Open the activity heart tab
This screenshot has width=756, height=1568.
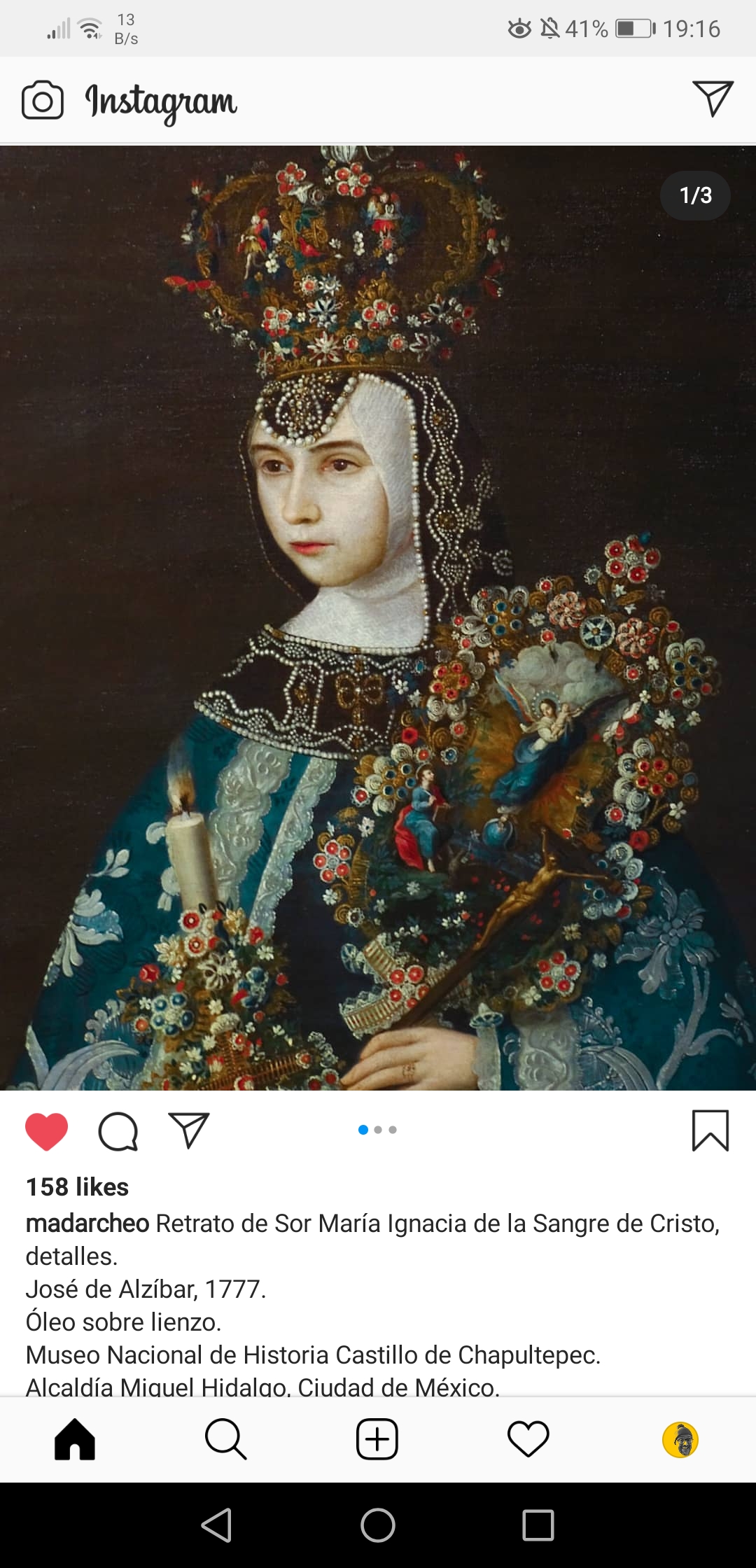[x=528, y=1439]
